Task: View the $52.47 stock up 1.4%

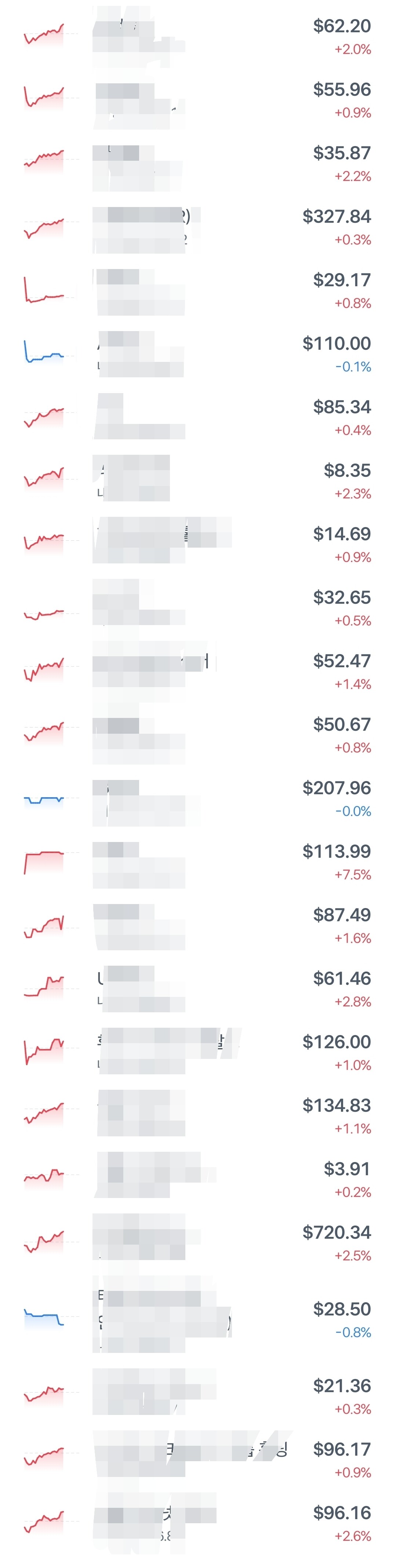Action: pyautogui.click(x=198, y=671)
